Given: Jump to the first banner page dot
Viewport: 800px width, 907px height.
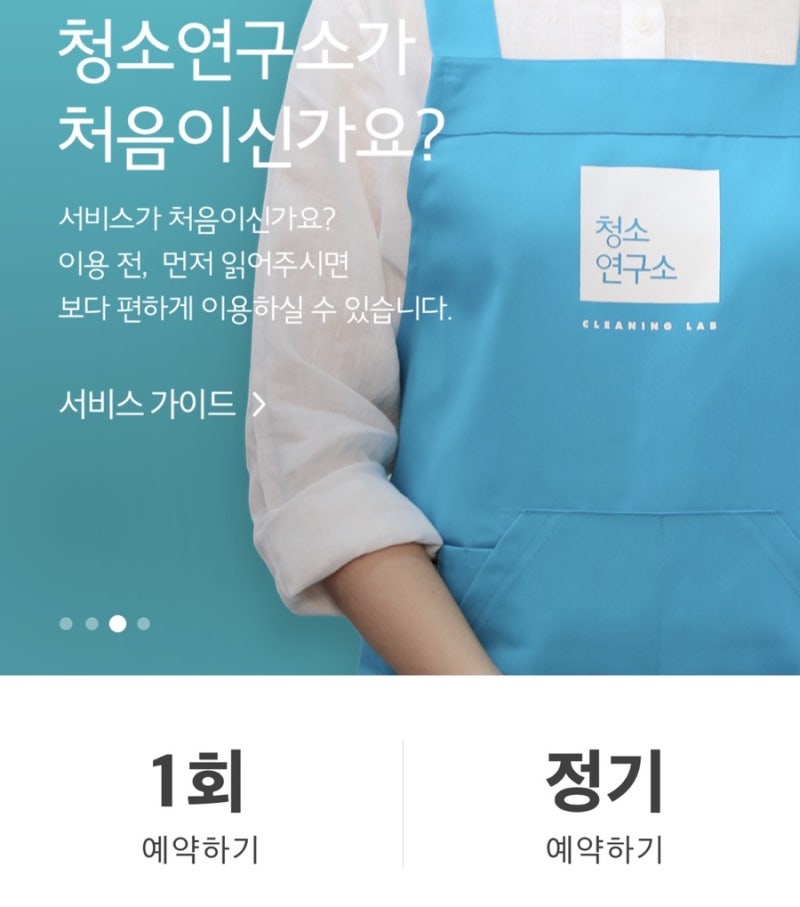Looking at the screenshot, I should [66, 624].
